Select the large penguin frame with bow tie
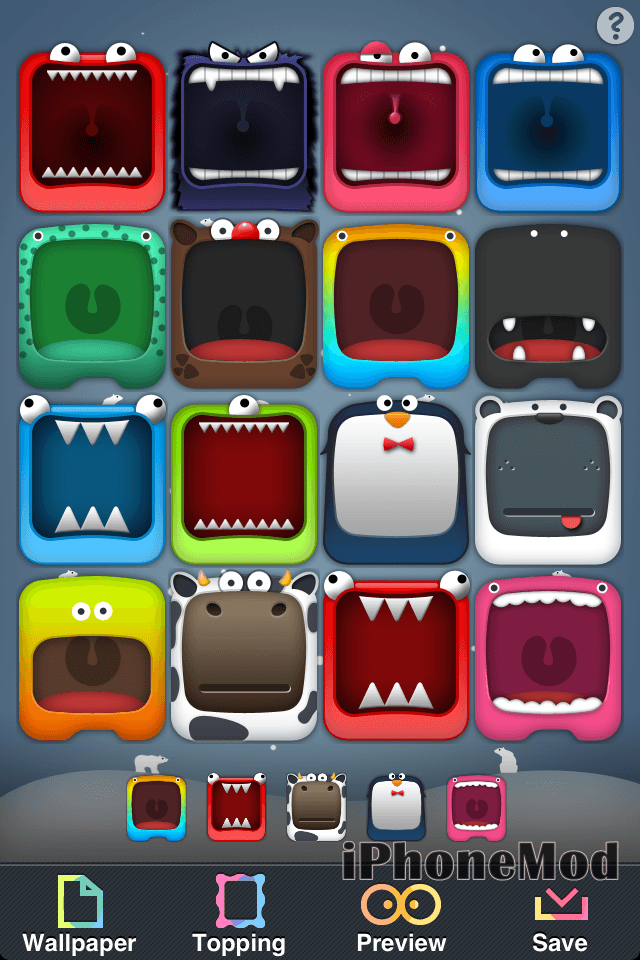The image size is (640, 960). coord(396,482)
